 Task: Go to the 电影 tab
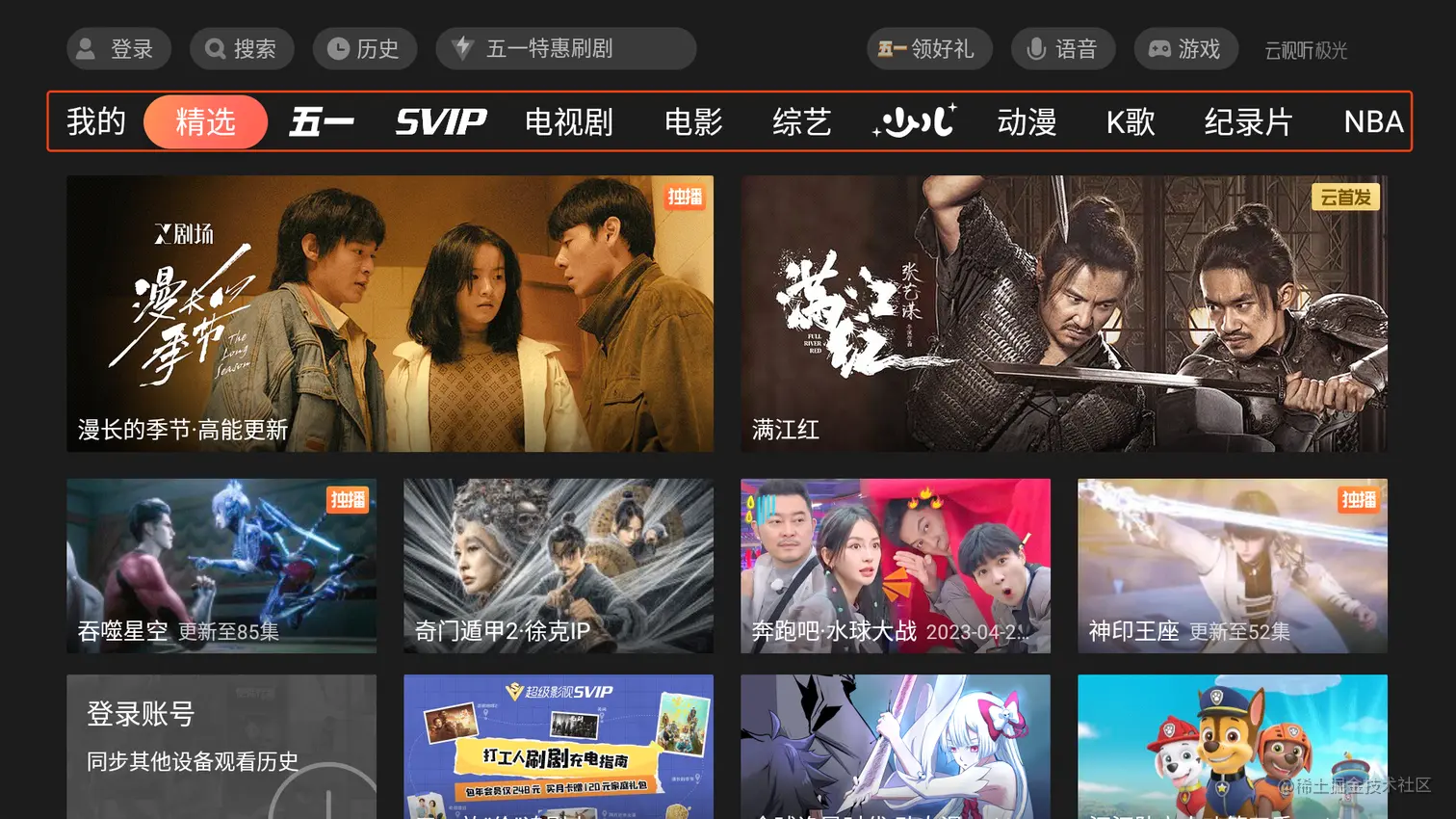(x=693, y=122)
